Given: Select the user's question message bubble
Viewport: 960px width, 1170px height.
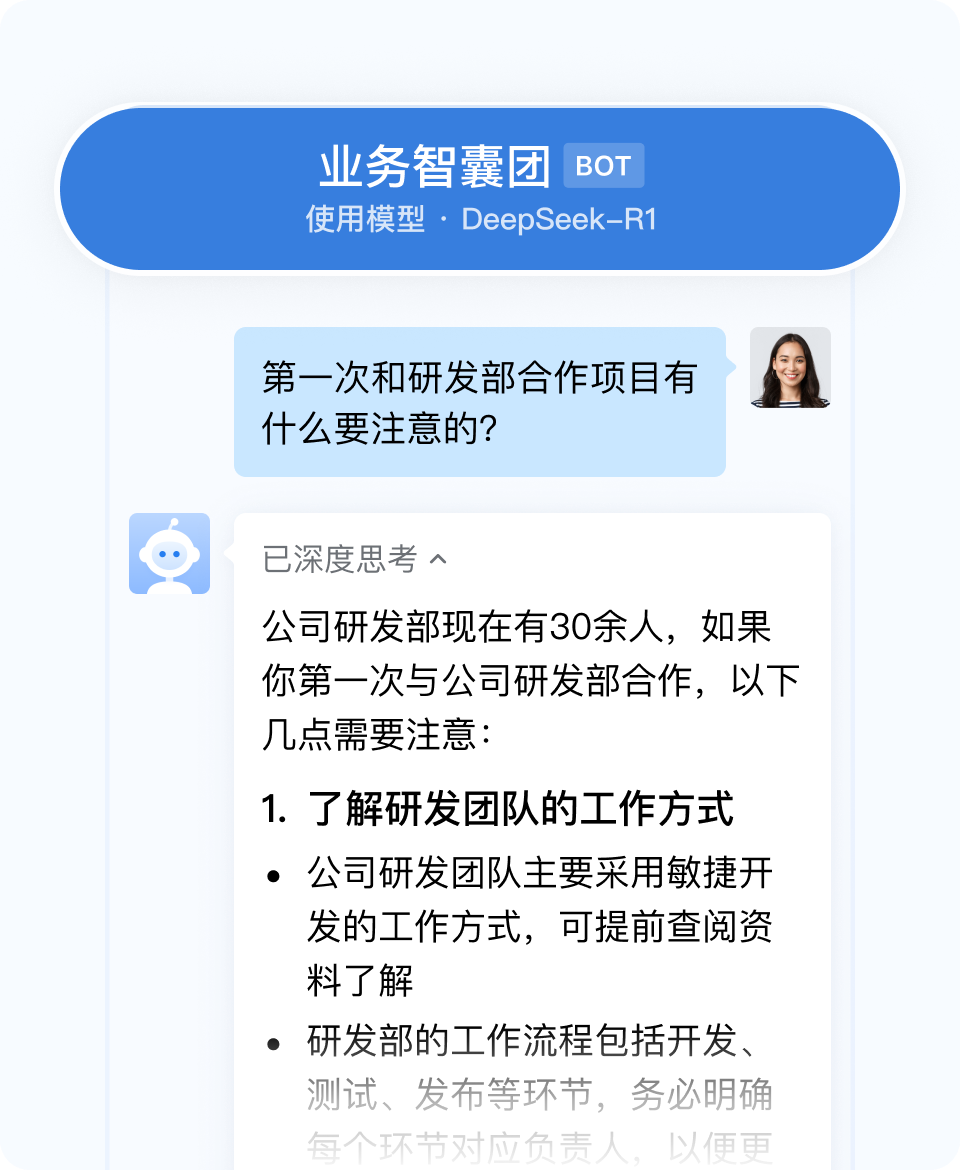Looking at the screenshot, I should tap(480, 400).
